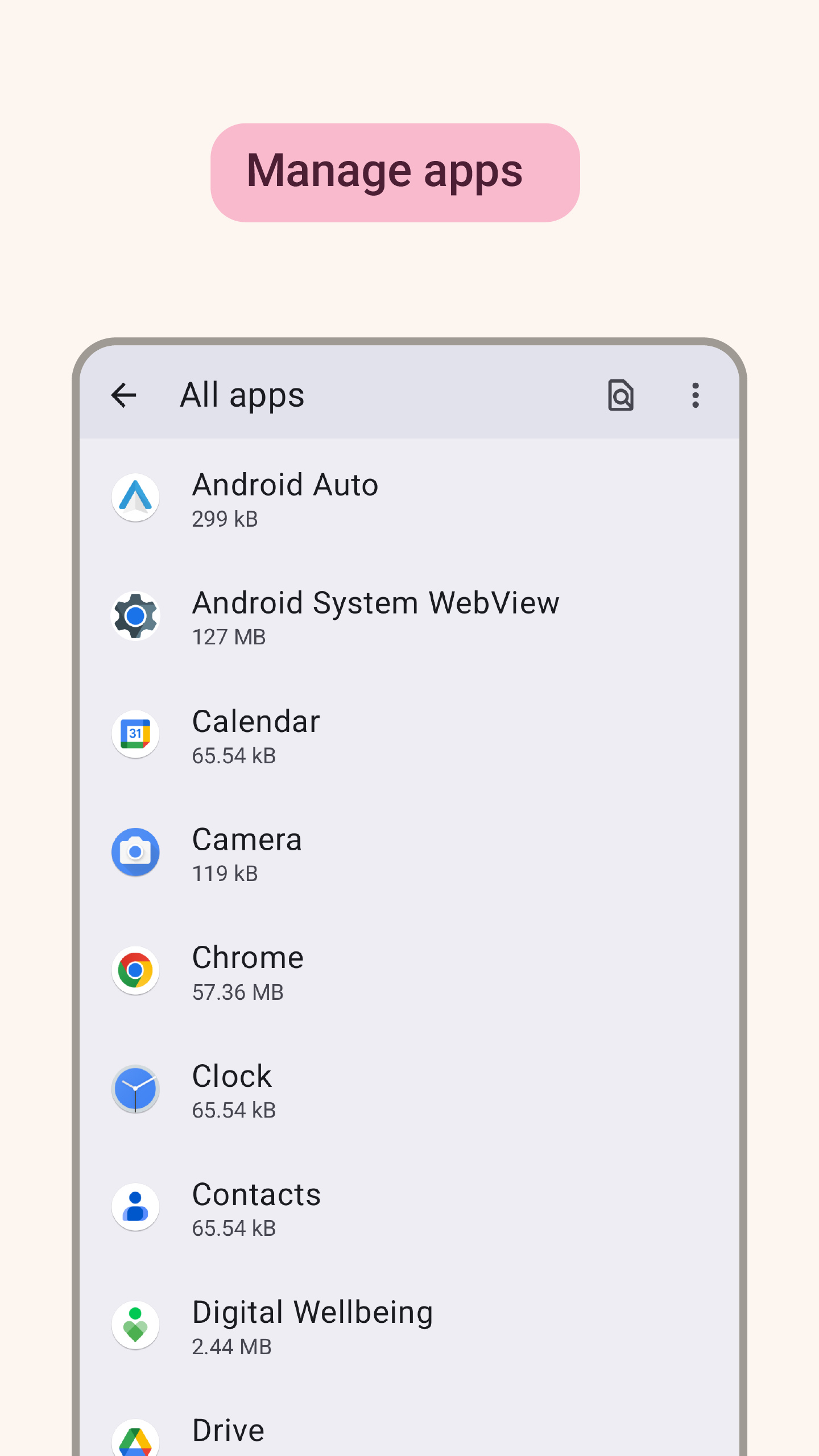
Task: Tap the All apps title
Action: tap(241, 395)
